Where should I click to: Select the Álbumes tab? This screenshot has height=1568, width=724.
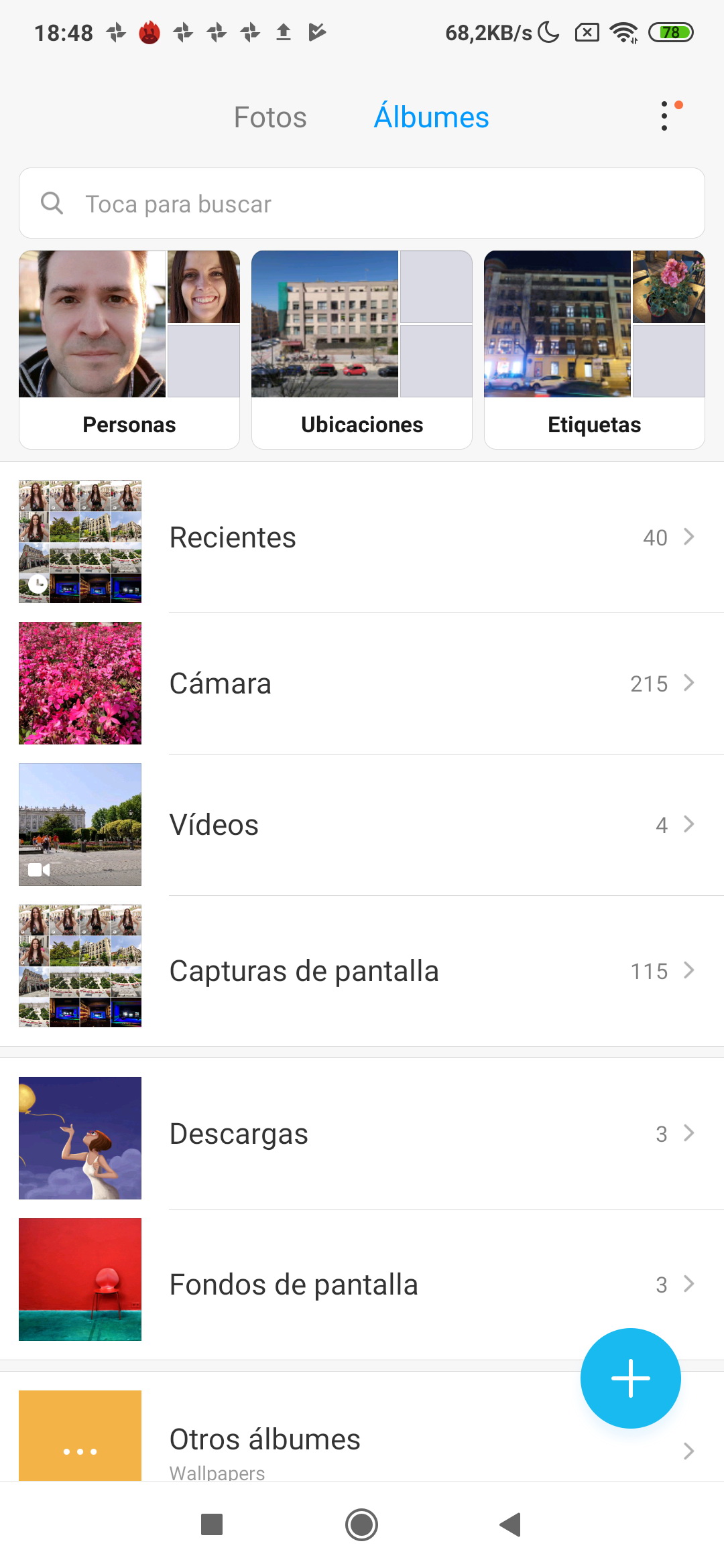[x=431, y=117]
